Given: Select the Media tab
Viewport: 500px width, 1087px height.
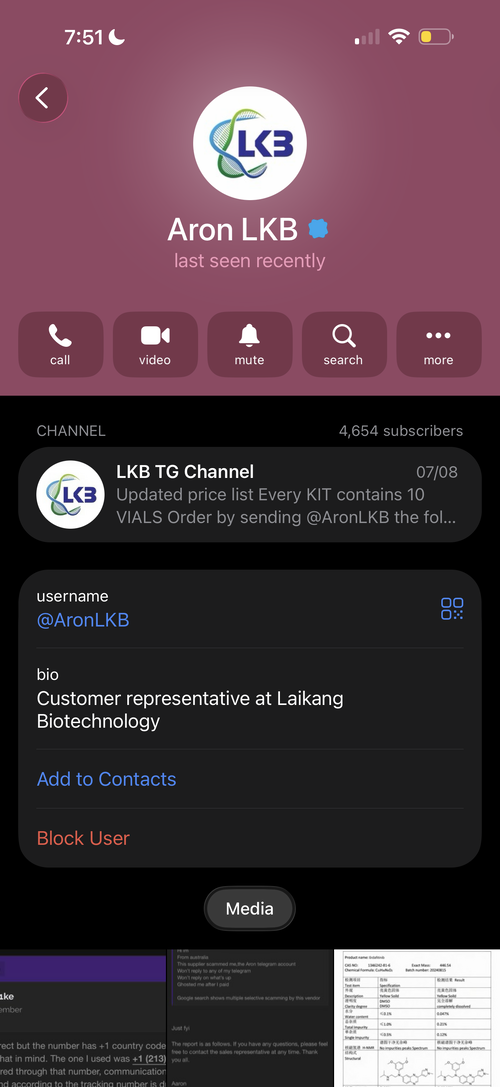Looking at the screenshot, I should point(250,909).
